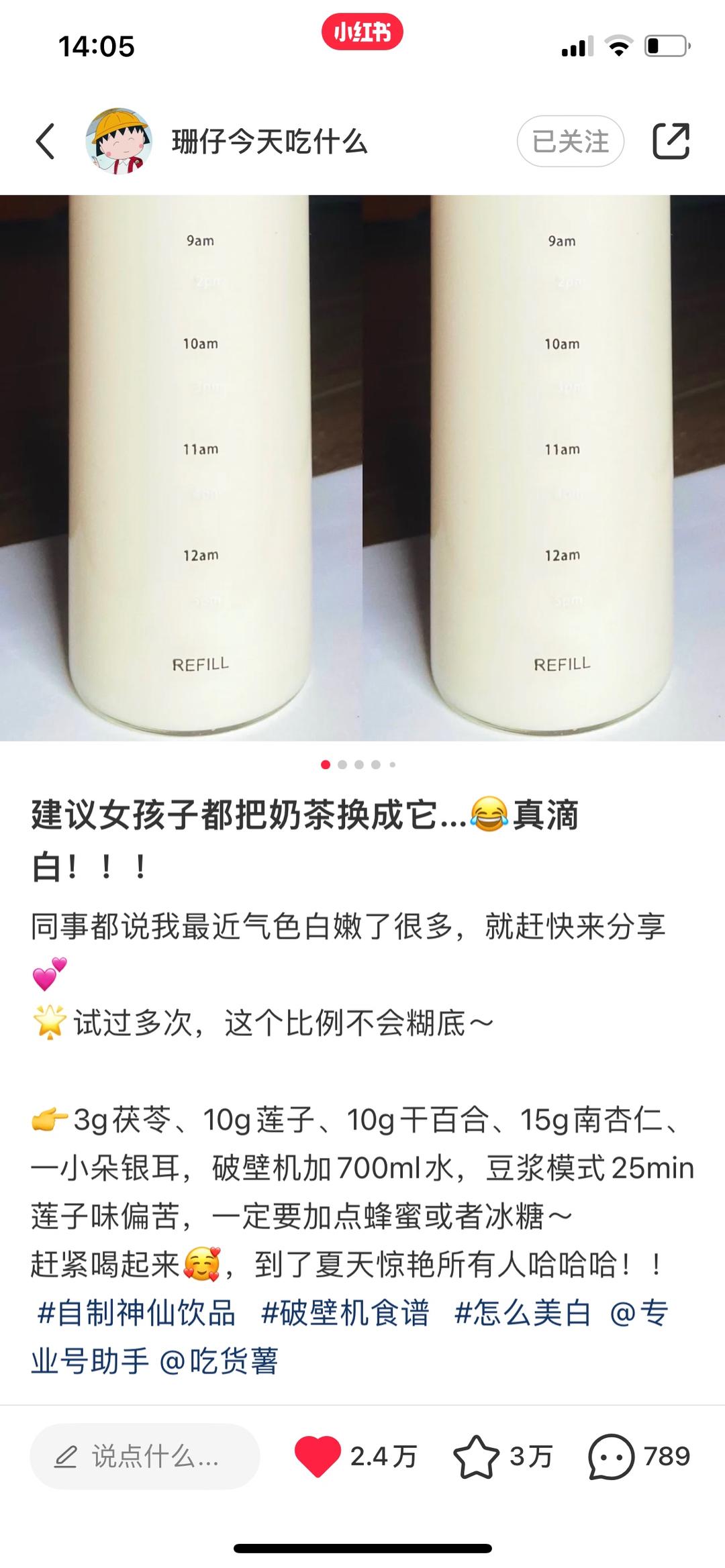Go back to the previous page
Screen dimensions: 725x1568
click(46, 142)
